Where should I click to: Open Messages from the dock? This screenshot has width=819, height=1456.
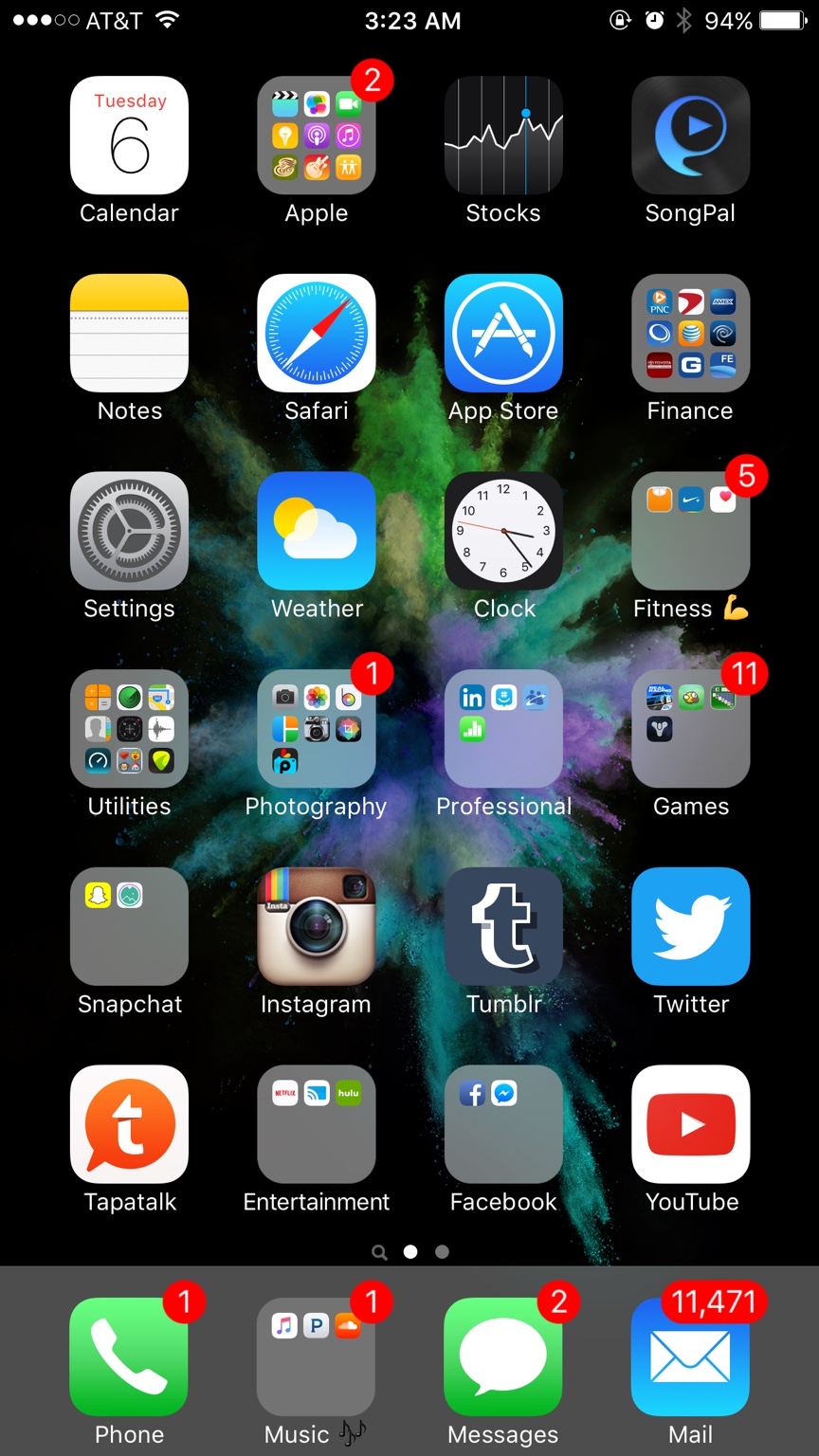[x=503, y=1356]
